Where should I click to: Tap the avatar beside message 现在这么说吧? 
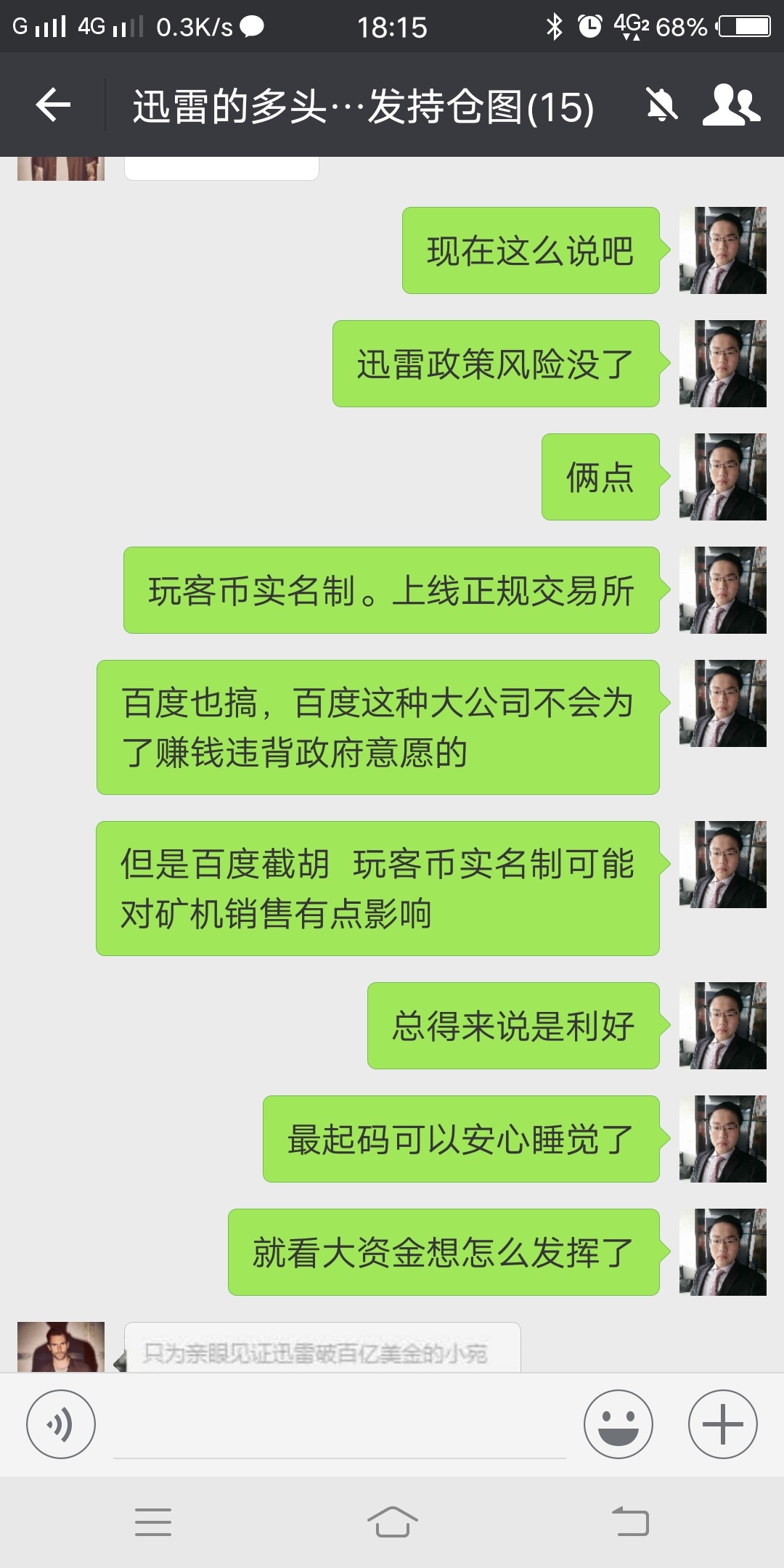(723, 250)
